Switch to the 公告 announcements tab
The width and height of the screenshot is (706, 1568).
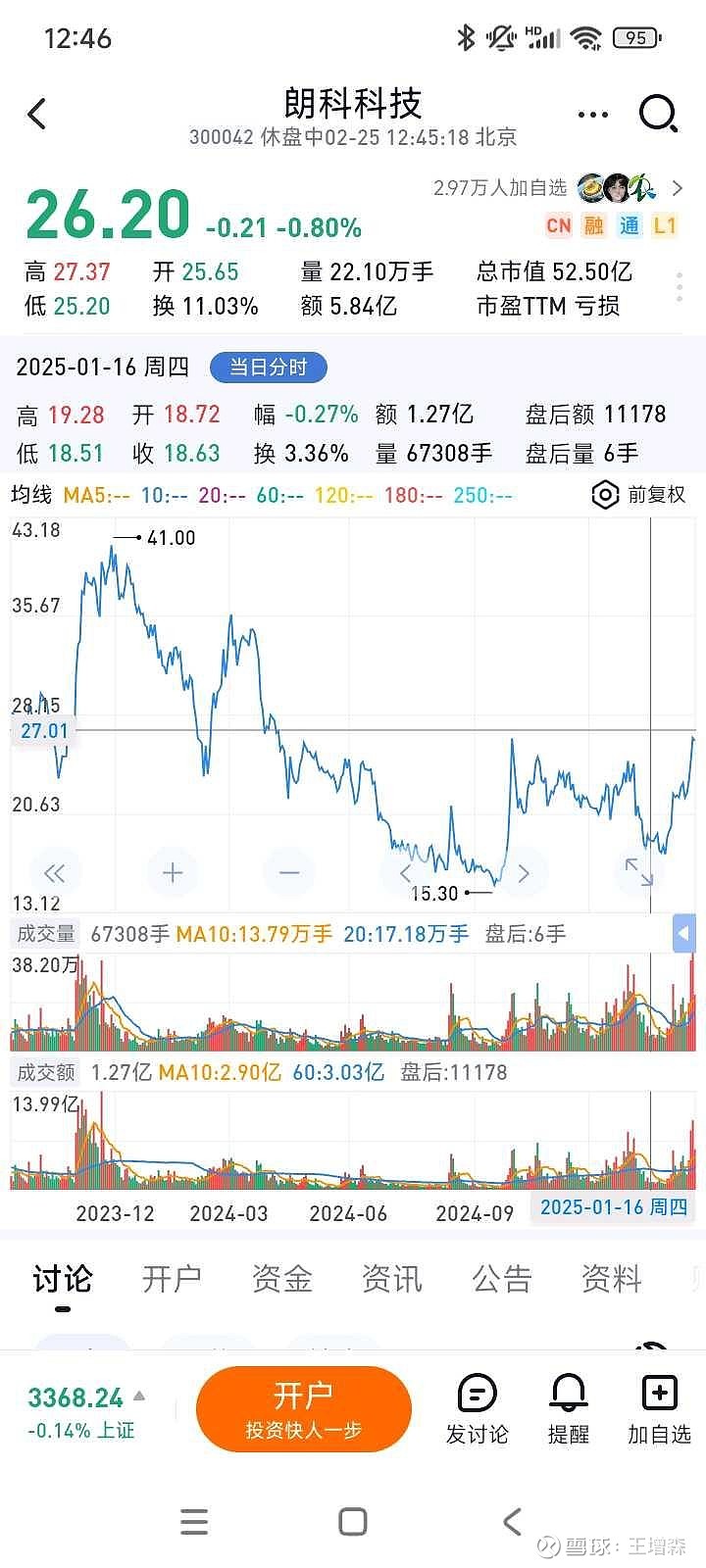[x=502, y=1279]
